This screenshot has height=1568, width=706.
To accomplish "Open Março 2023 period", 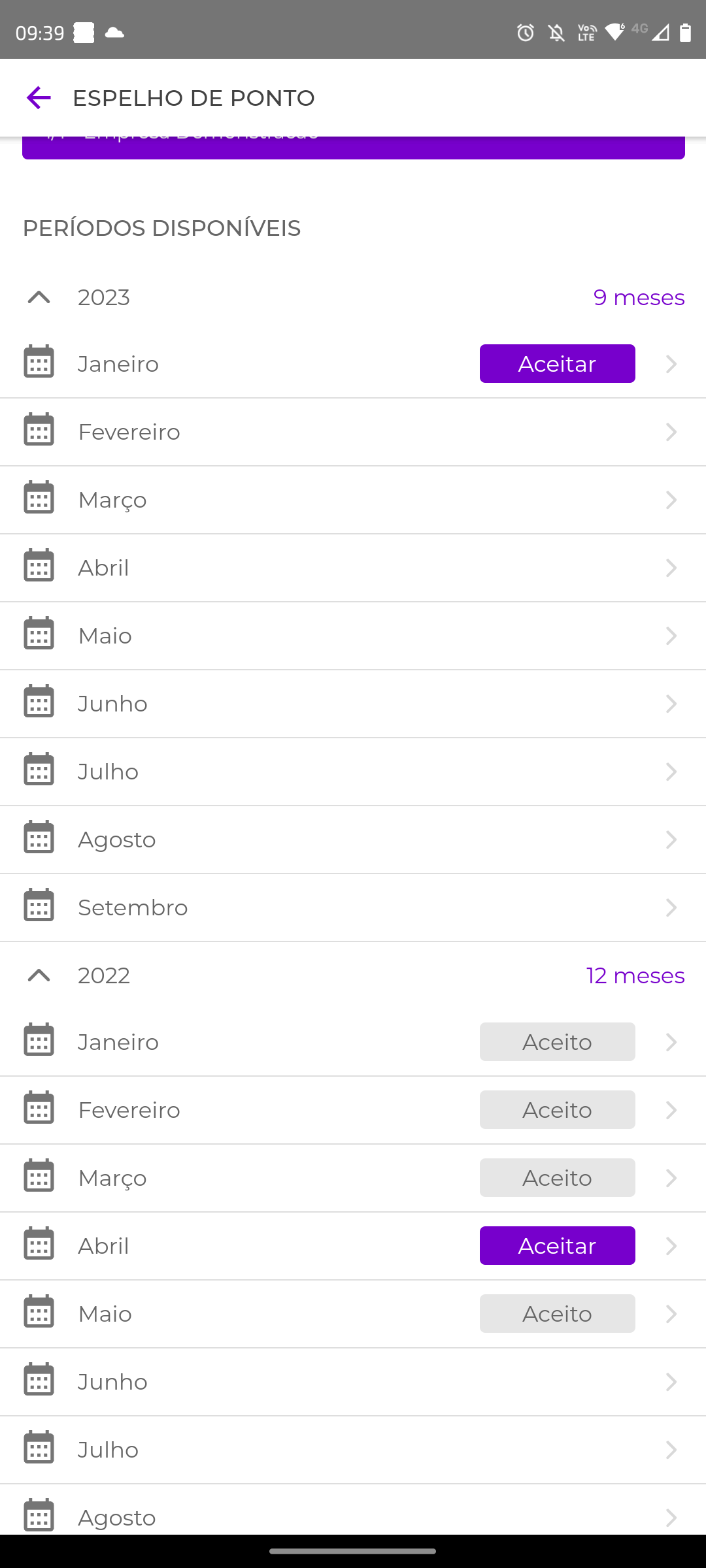I will pos(353,500).
